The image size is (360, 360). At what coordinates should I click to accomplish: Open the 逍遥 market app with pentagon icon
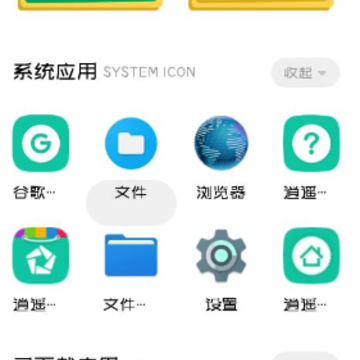[x=41, y=256]
